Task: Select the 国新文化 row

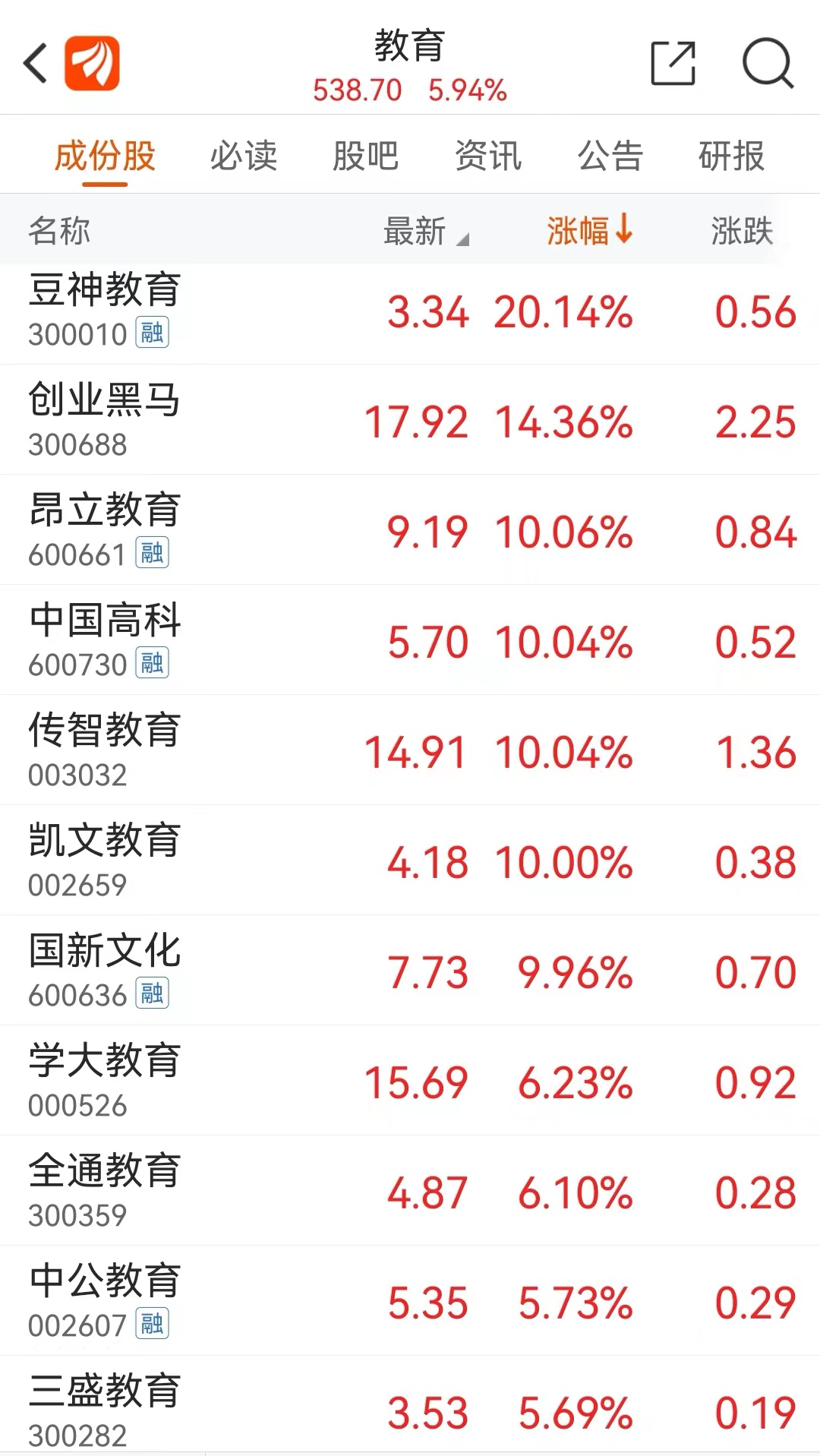Action: click(x=410, y=971)
